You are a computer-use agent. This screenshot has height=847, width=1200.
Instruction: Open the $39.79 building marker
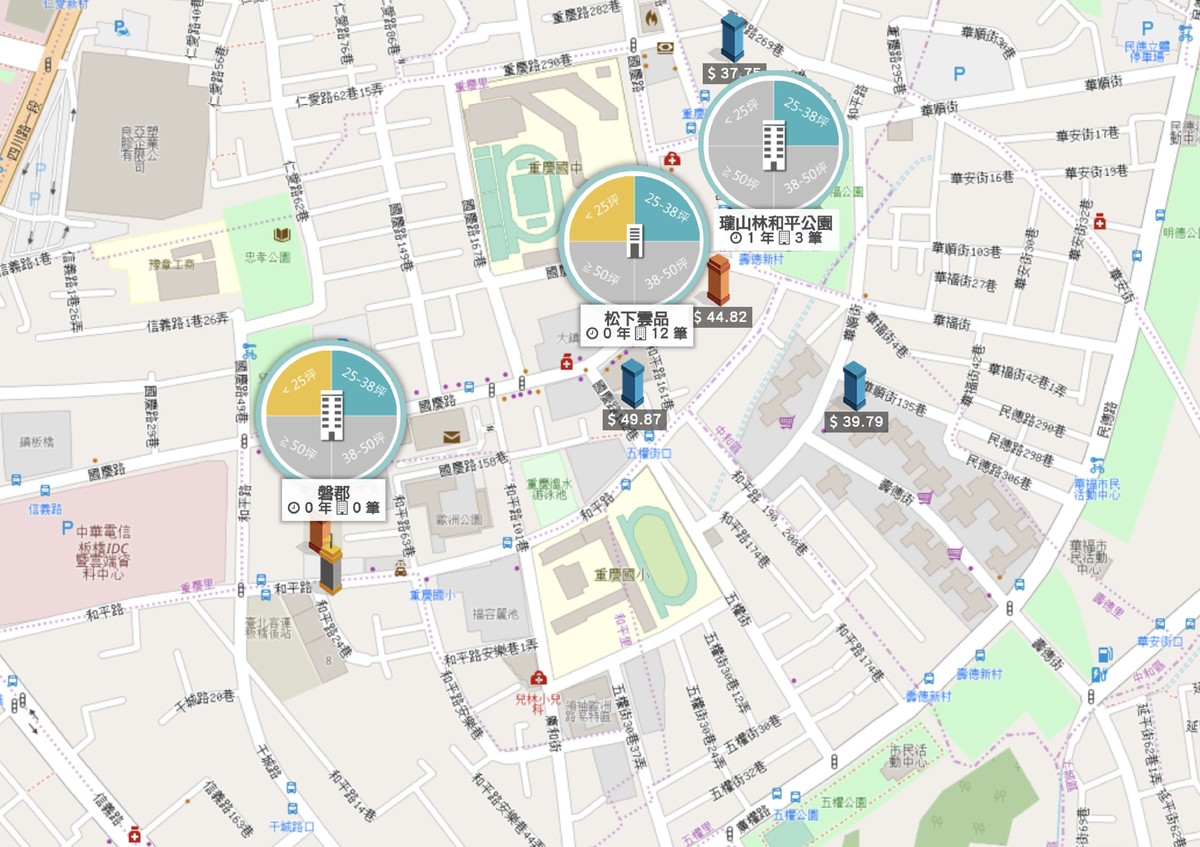point(854,387)
